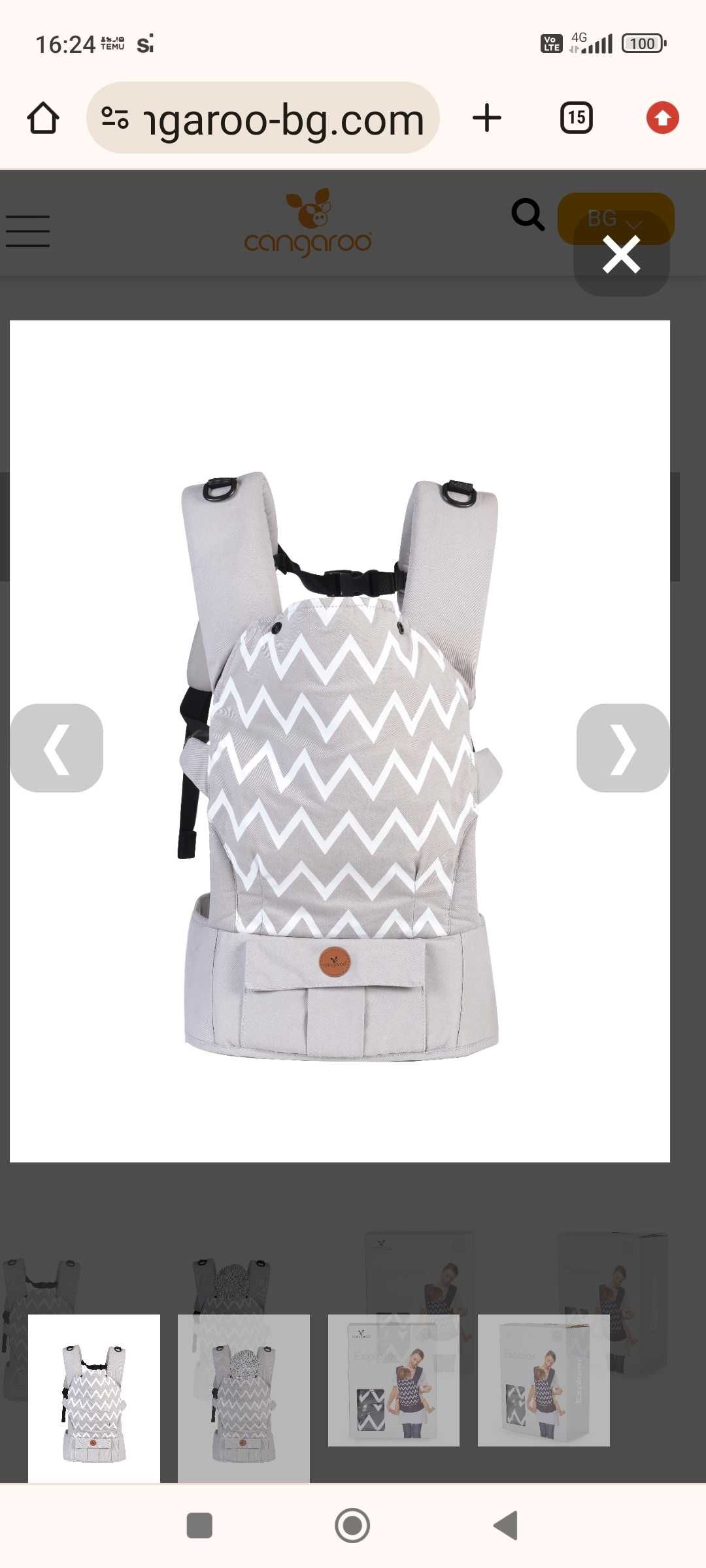Close the image lightbox

click(x=621, y=254)
